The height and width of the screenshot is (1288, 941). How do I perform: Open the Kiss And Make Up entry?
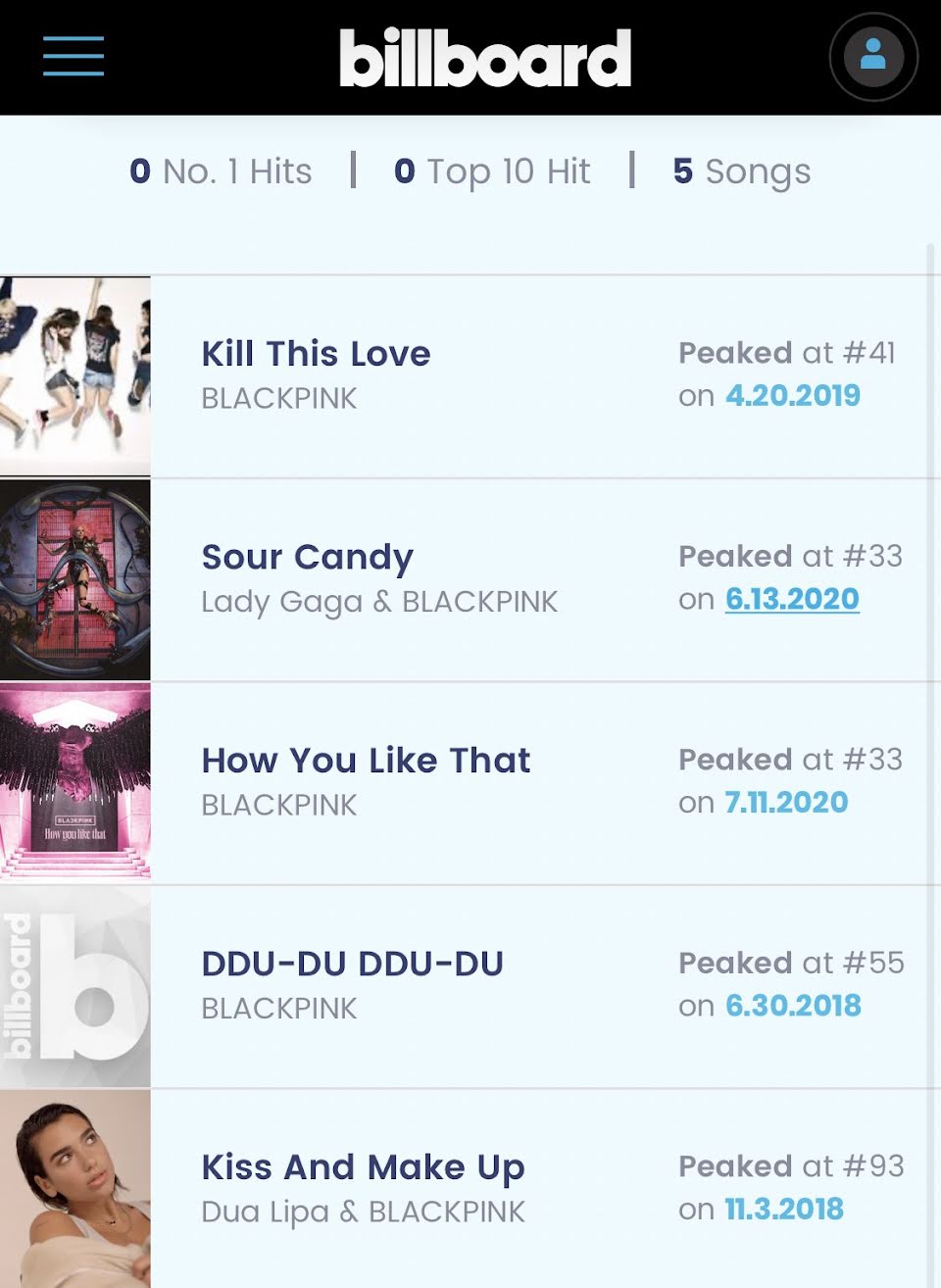[x=363, y=1167]
